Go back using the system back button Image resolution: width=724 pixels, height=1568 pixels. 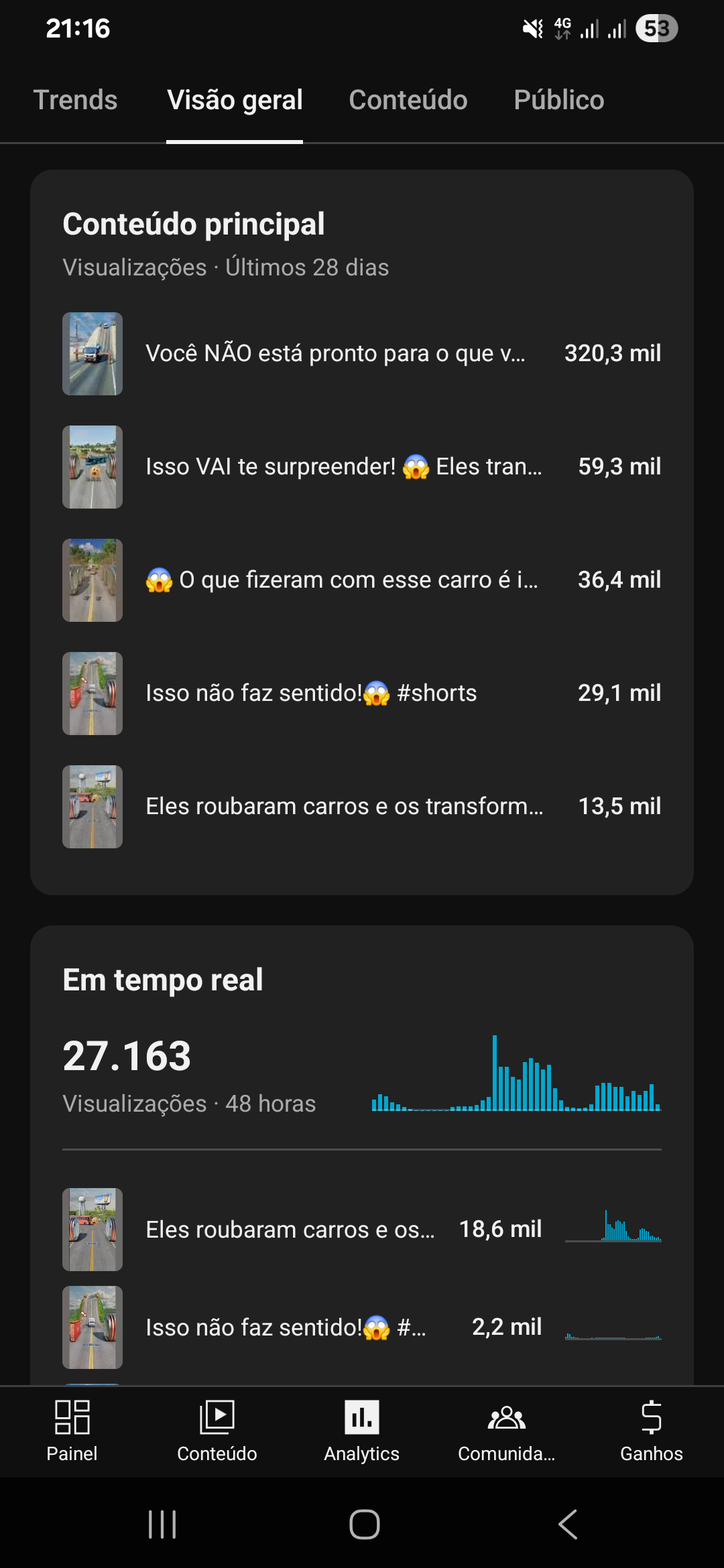pos(567,1524)
